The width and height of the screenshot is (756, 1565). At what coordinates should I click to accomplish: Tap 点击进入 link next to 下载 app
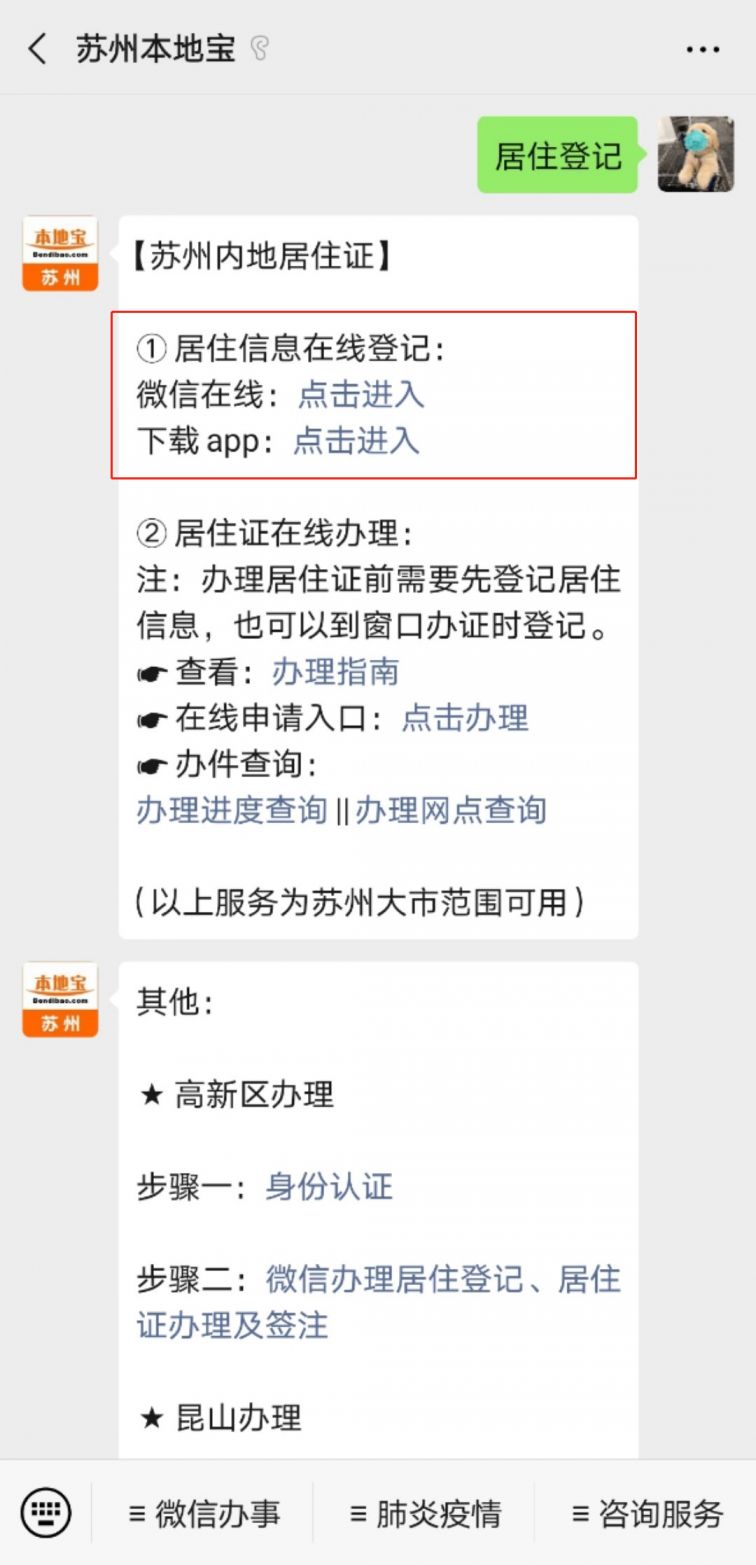point(356,441)
